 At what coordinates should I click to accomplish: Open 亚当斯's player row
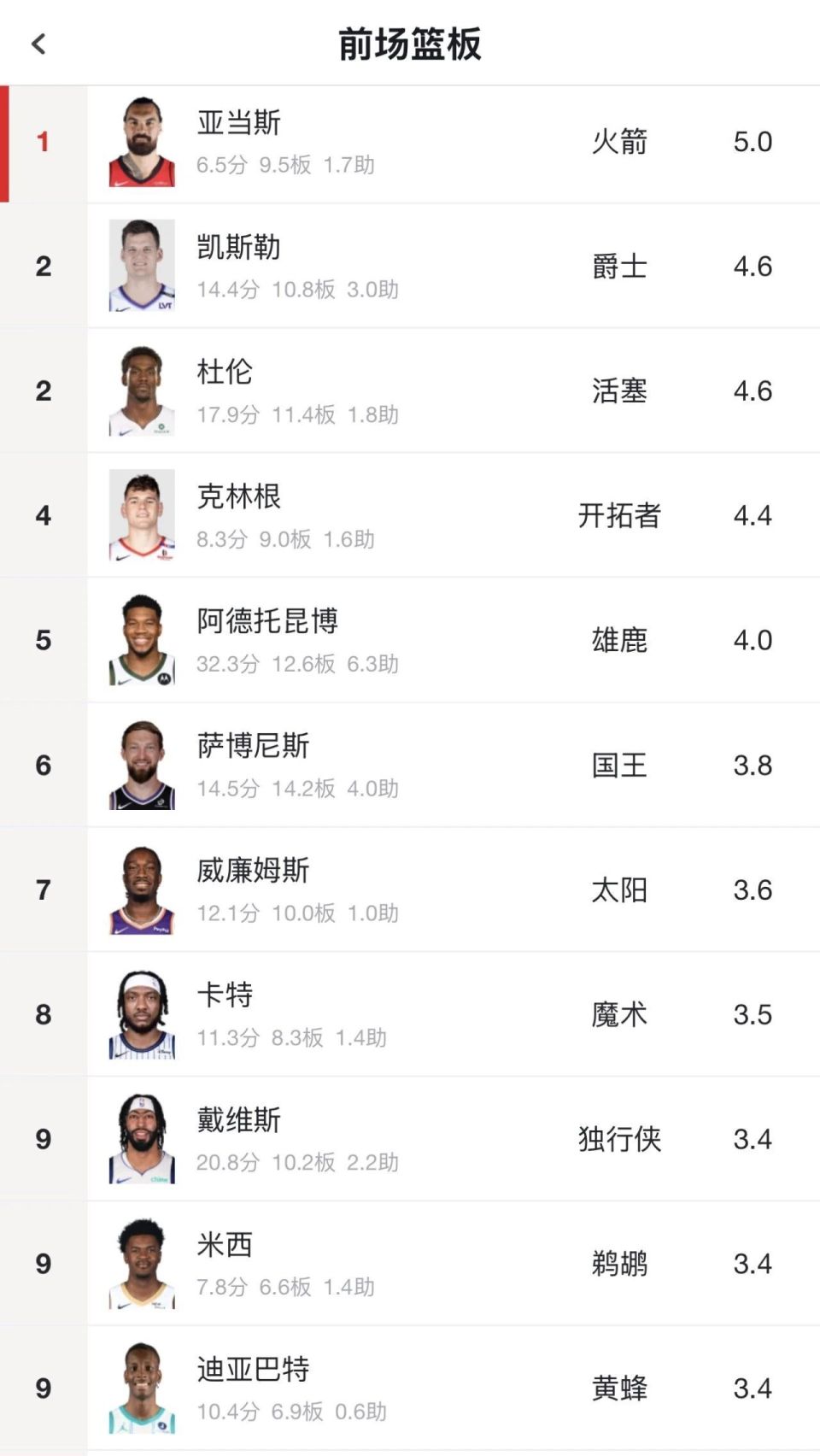(410, 143)
